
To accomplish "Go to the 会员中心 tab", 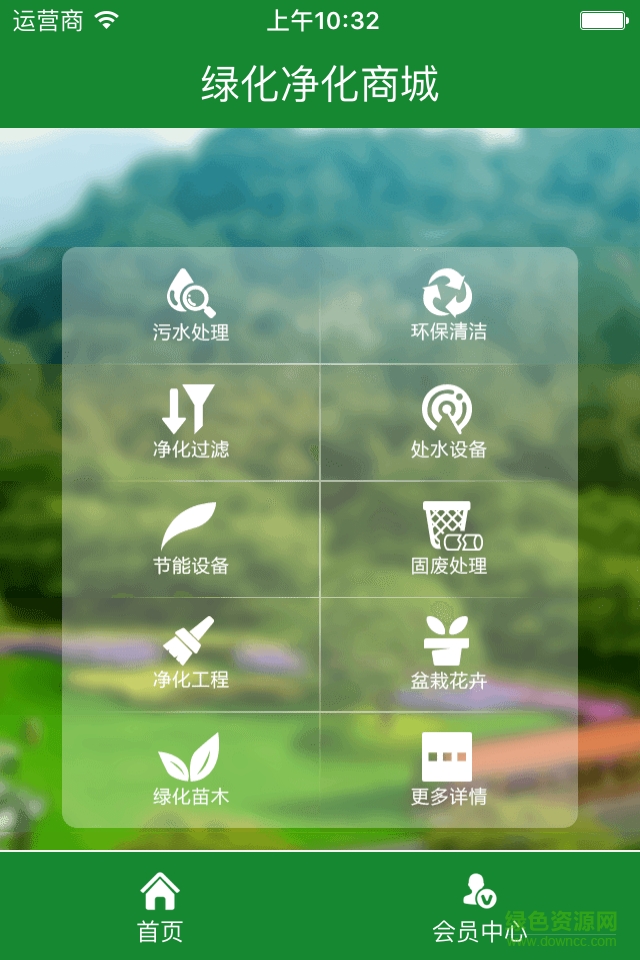I will click(480, 906).
